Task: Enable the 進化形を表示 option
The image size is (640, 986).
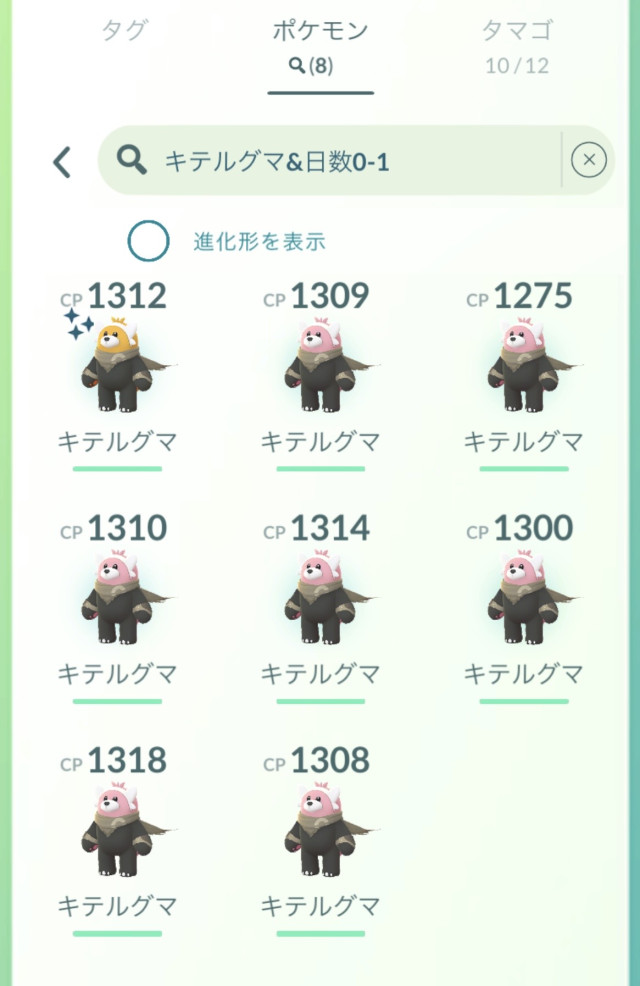Action: pos(148,241)
